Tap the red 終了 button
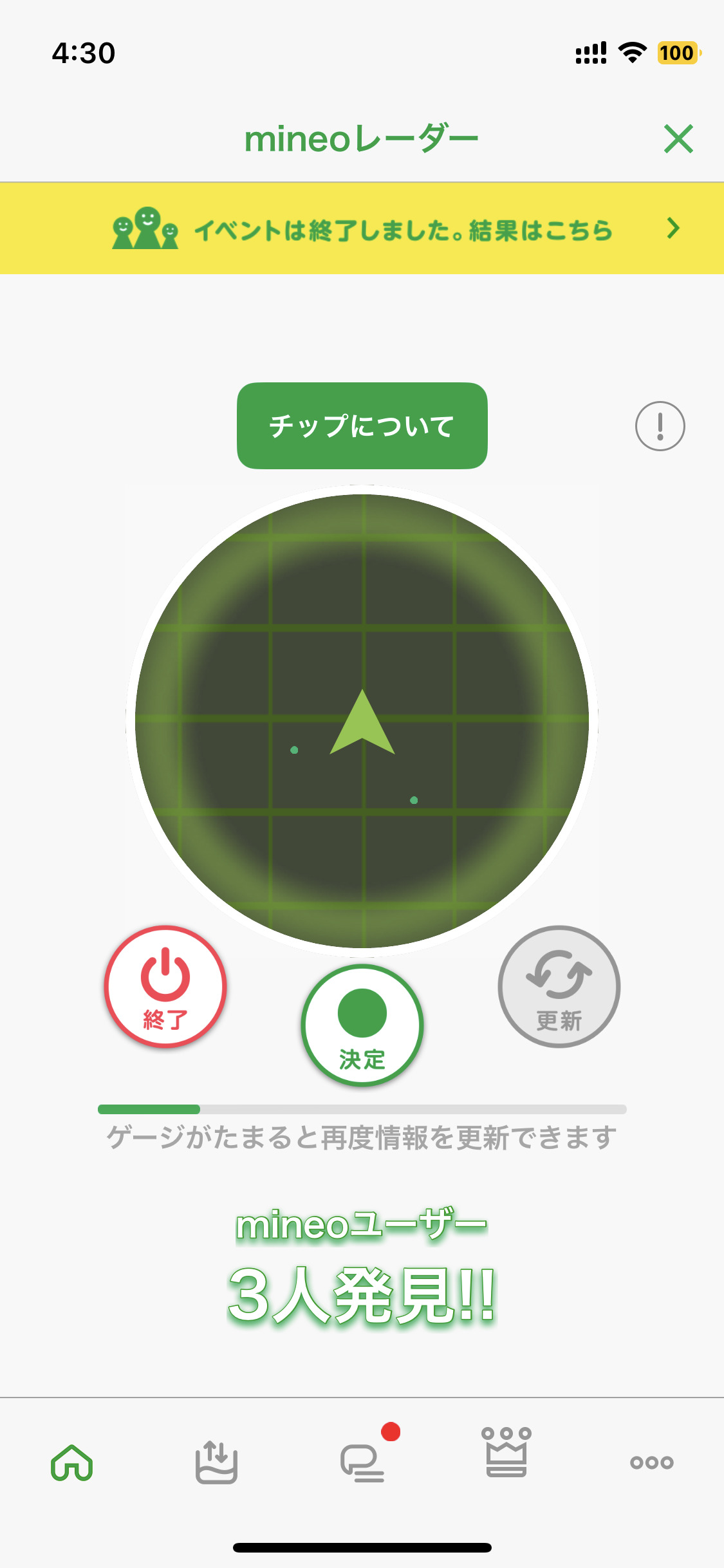The image size is (724, 1568). [x=165, y=986]
